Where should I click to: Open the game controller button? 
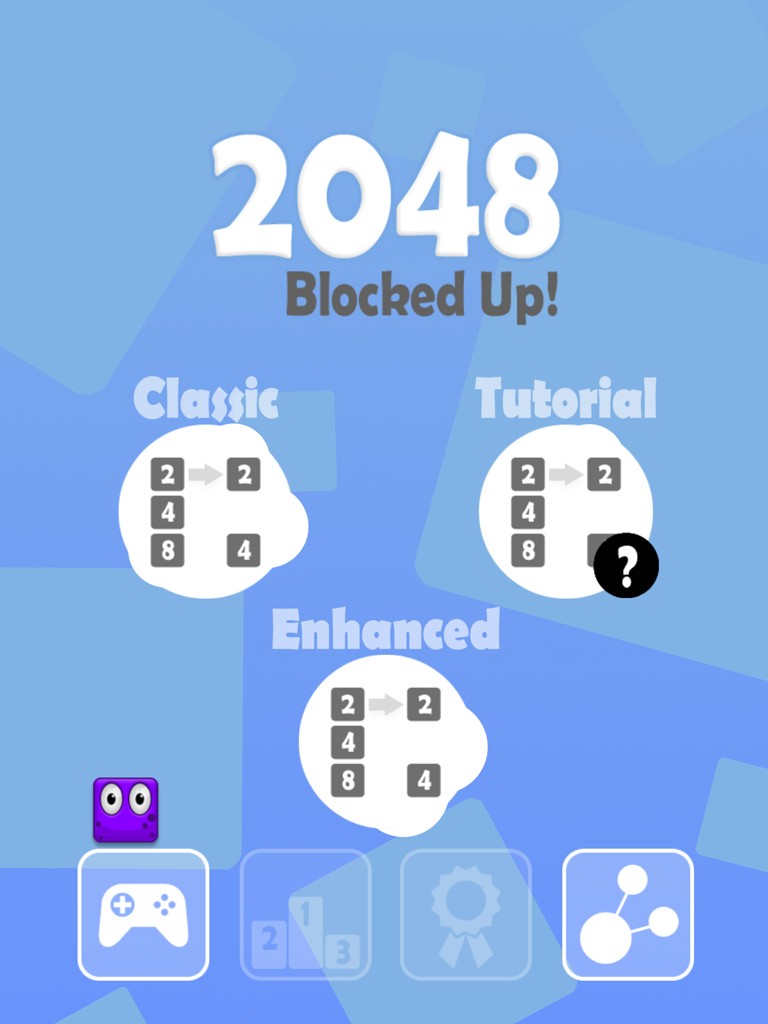143,914
